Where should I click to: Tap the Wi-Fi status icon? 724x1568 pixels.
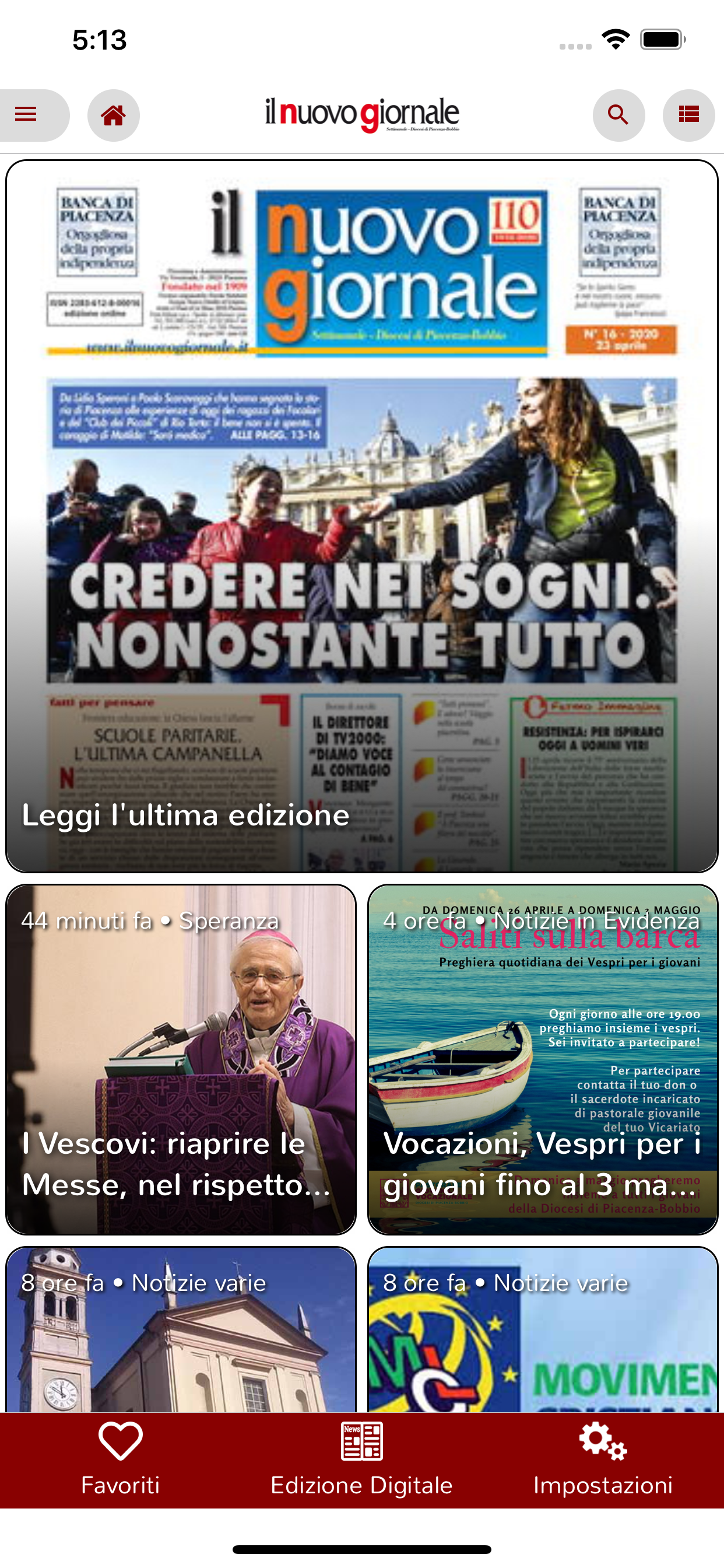(x=614, y=39)
